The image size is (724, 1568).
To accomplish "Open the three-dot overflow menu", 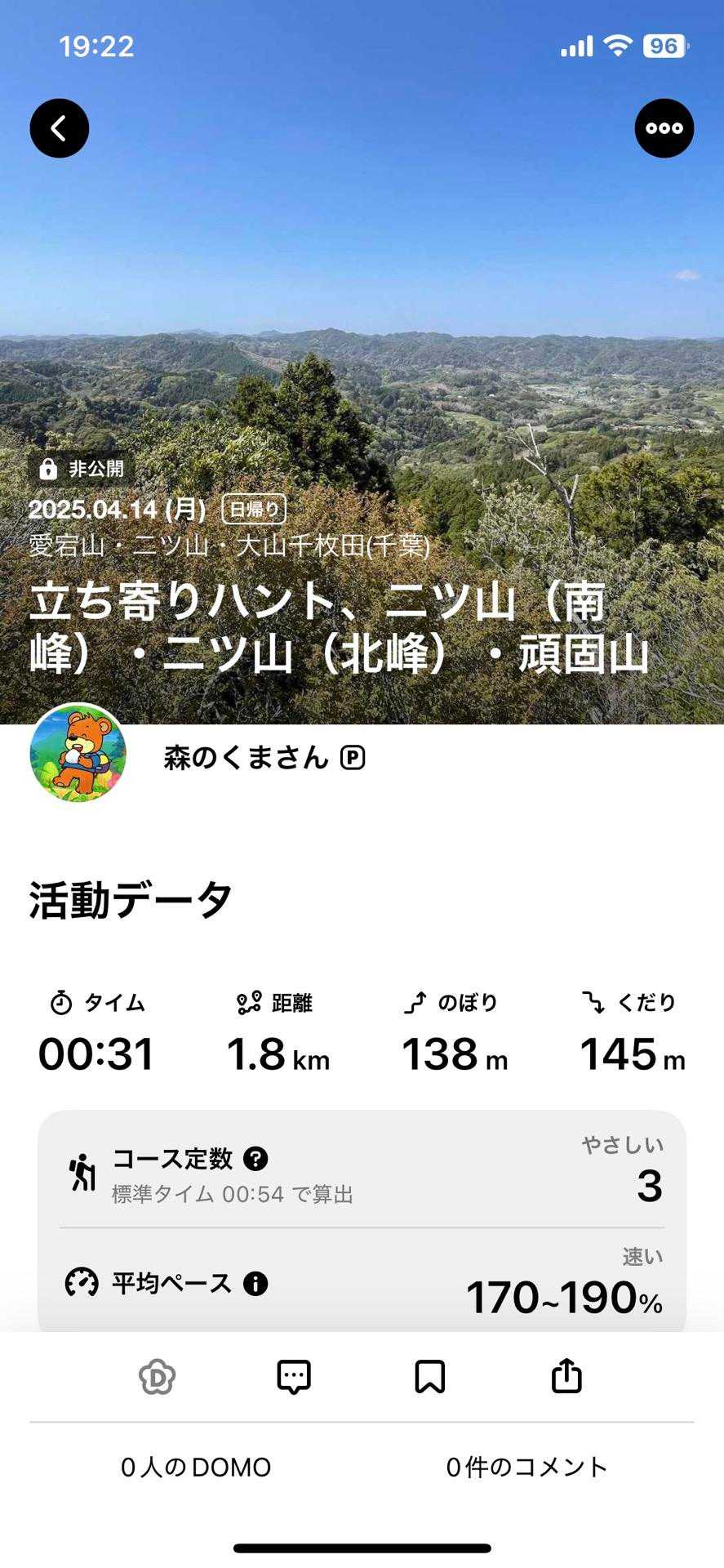I will pyautogui.click(x=664, y=128).
